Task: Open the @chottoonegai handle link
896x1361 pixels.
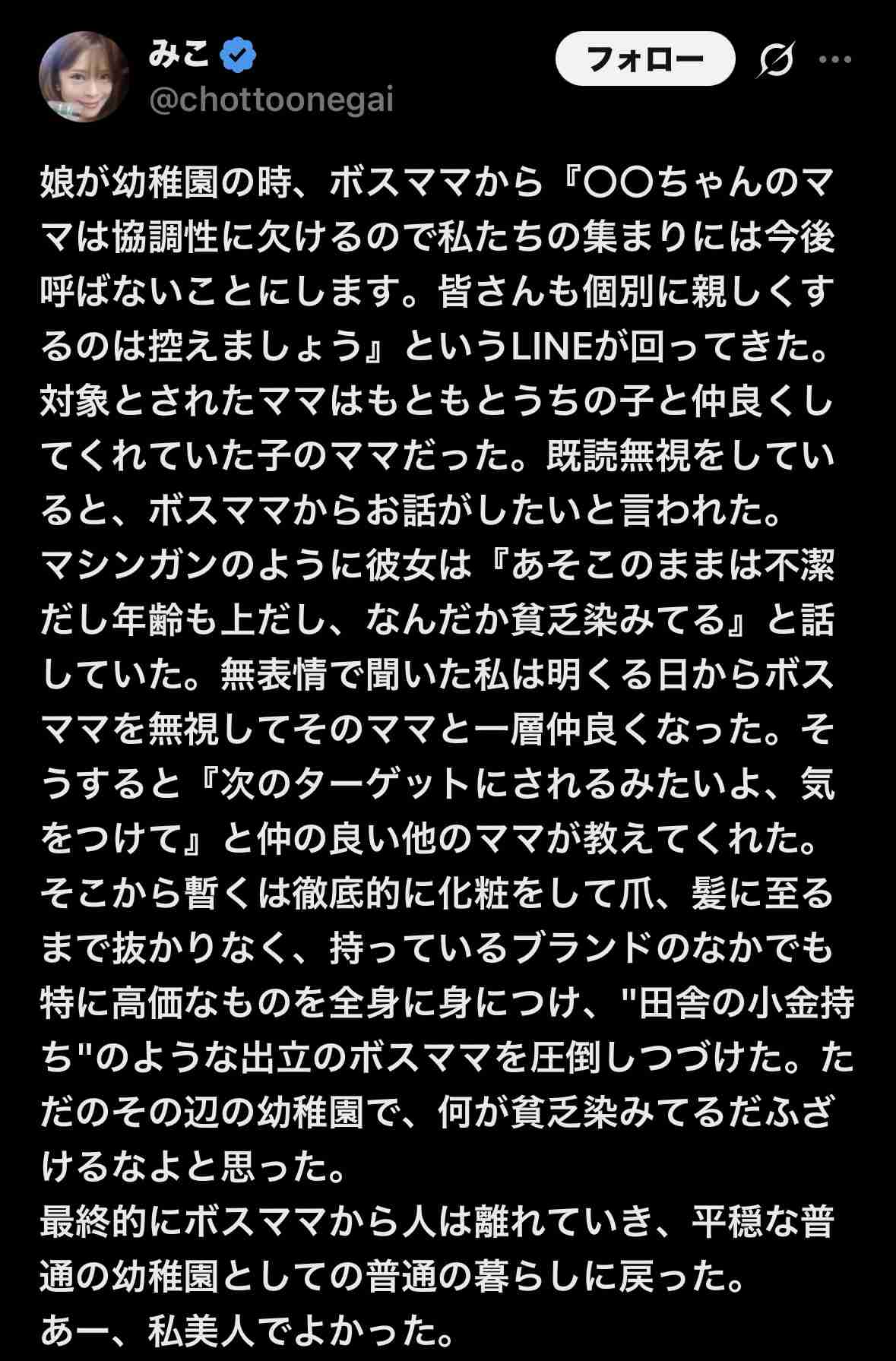Action: coord(271,100)
